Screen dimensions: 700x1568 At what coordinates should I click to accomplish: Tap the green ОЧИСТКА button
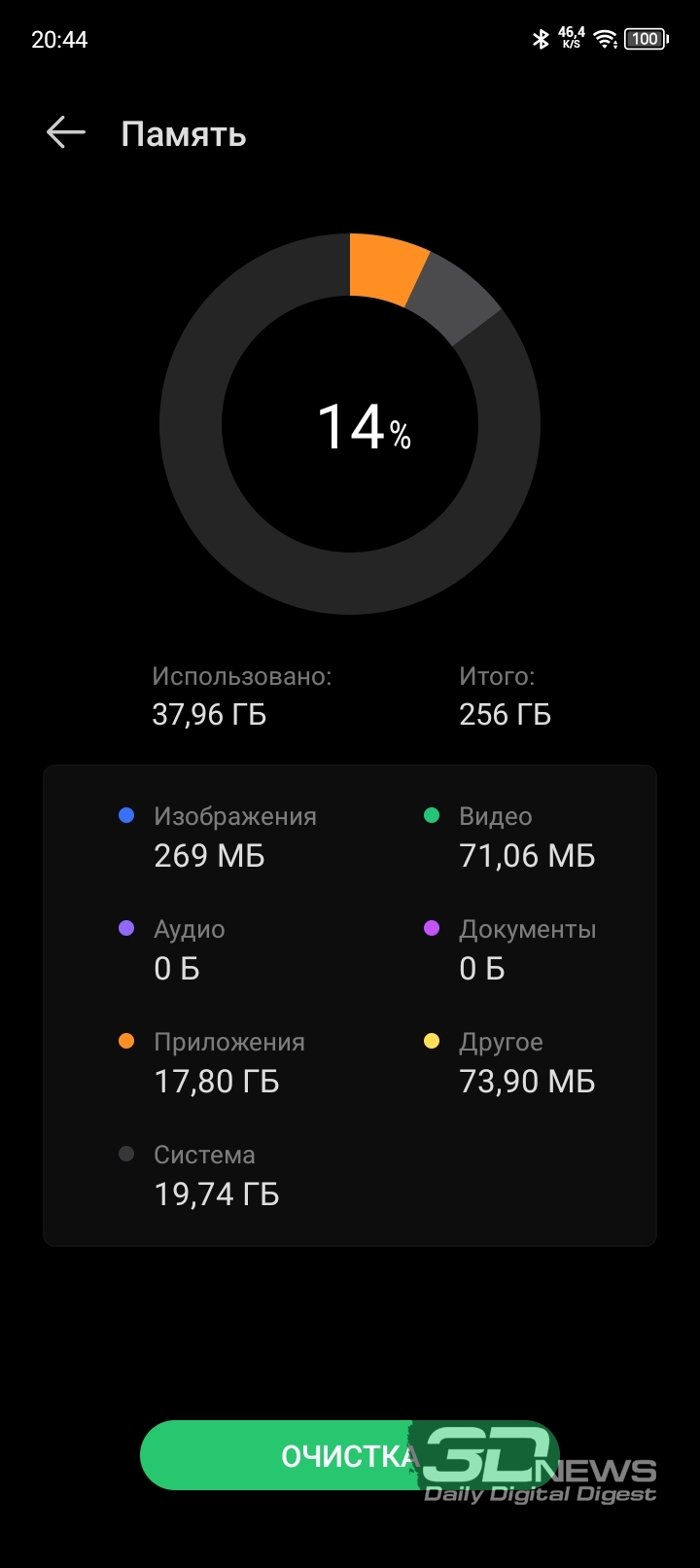(x=350, y=1455)
